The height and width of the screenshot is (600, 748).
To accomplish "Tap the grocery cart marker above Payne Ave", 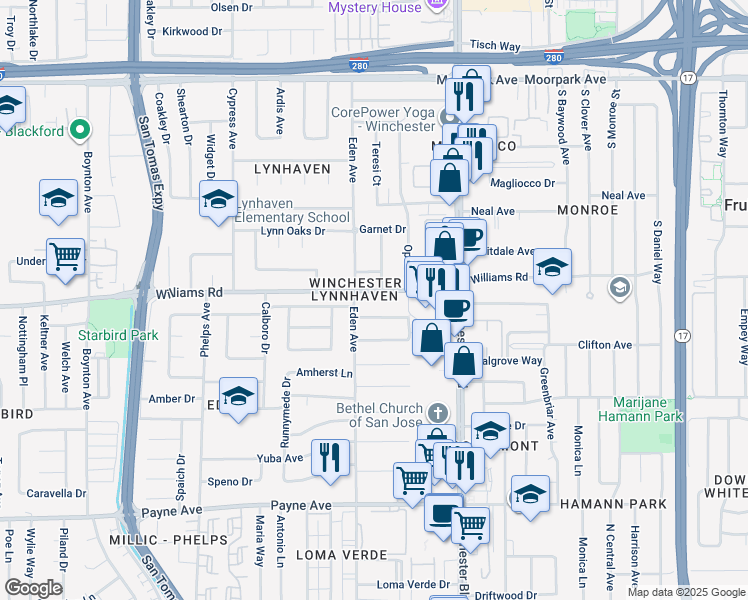I will click(x=413, y=482).
